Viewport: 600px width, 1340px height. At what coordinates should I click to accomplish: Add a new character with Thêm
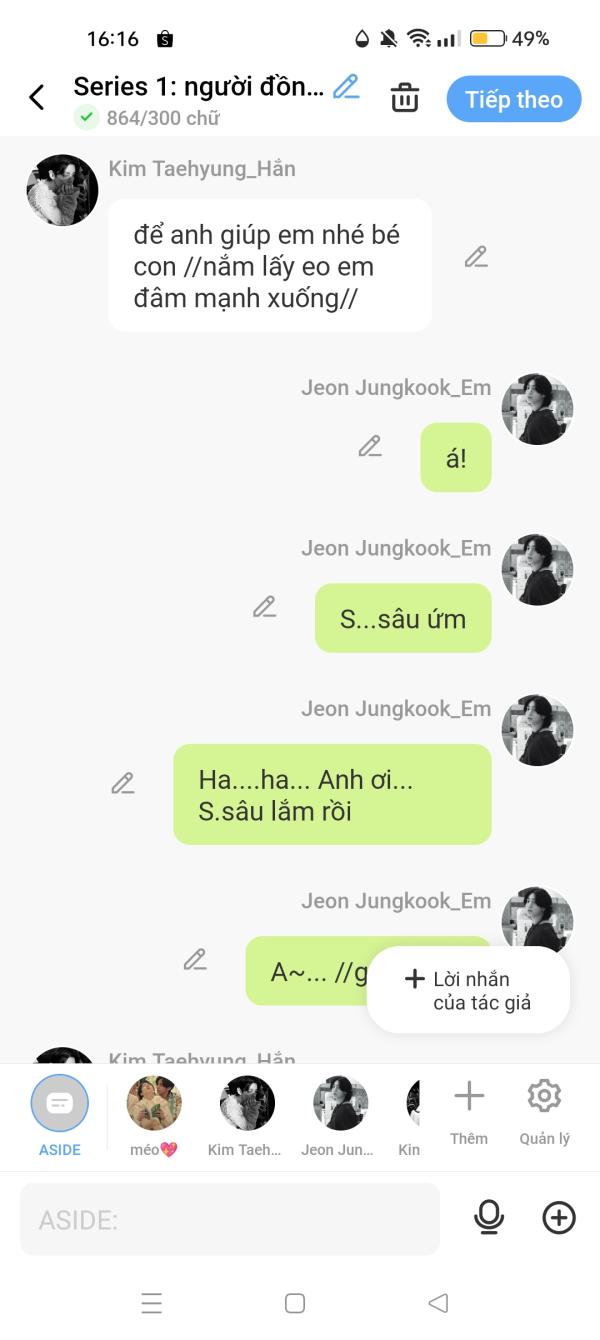(469, 1110)
